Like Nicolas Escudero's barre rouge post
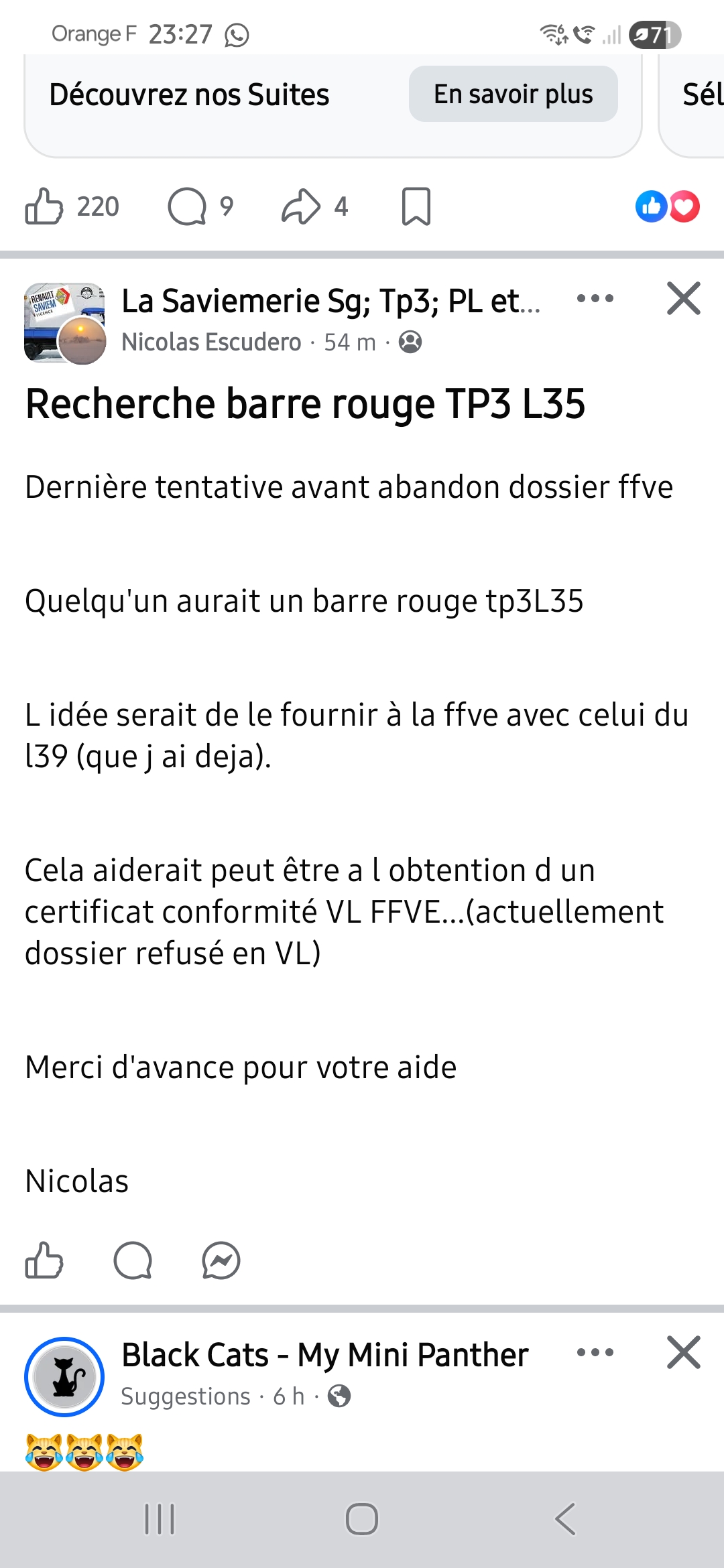724x1568 pixels. tap(44, 1260)
